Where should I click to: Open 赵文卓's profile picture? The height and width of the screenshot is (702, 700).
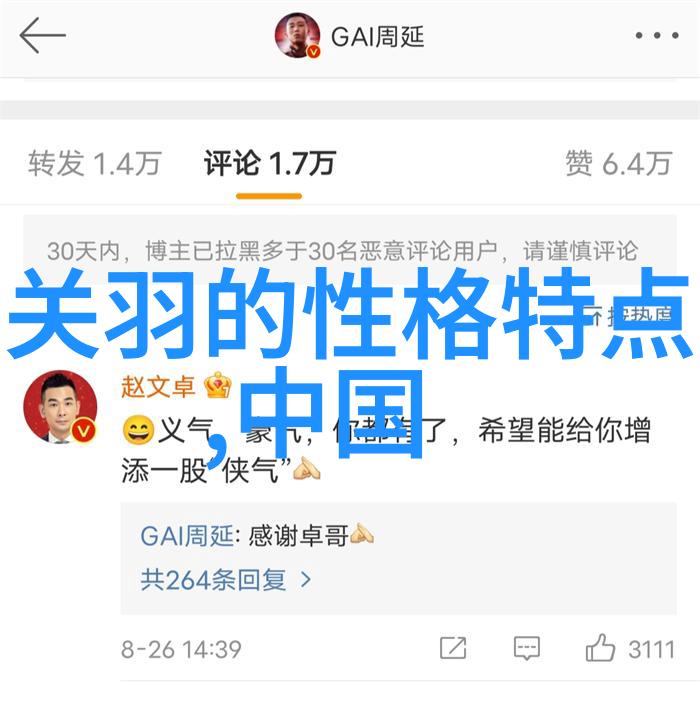point(60,407)
